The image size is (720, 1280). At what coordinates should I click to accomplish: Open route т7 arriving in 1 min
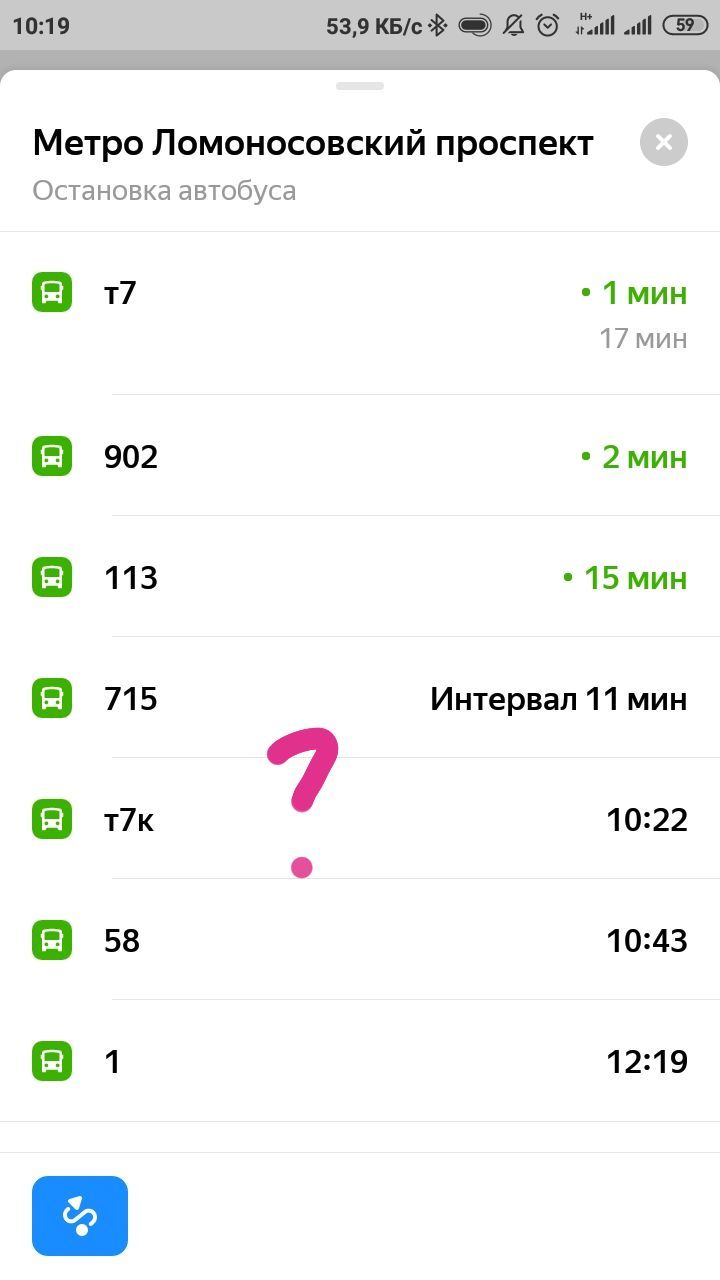pyautogui.click(x=360, y=314)
